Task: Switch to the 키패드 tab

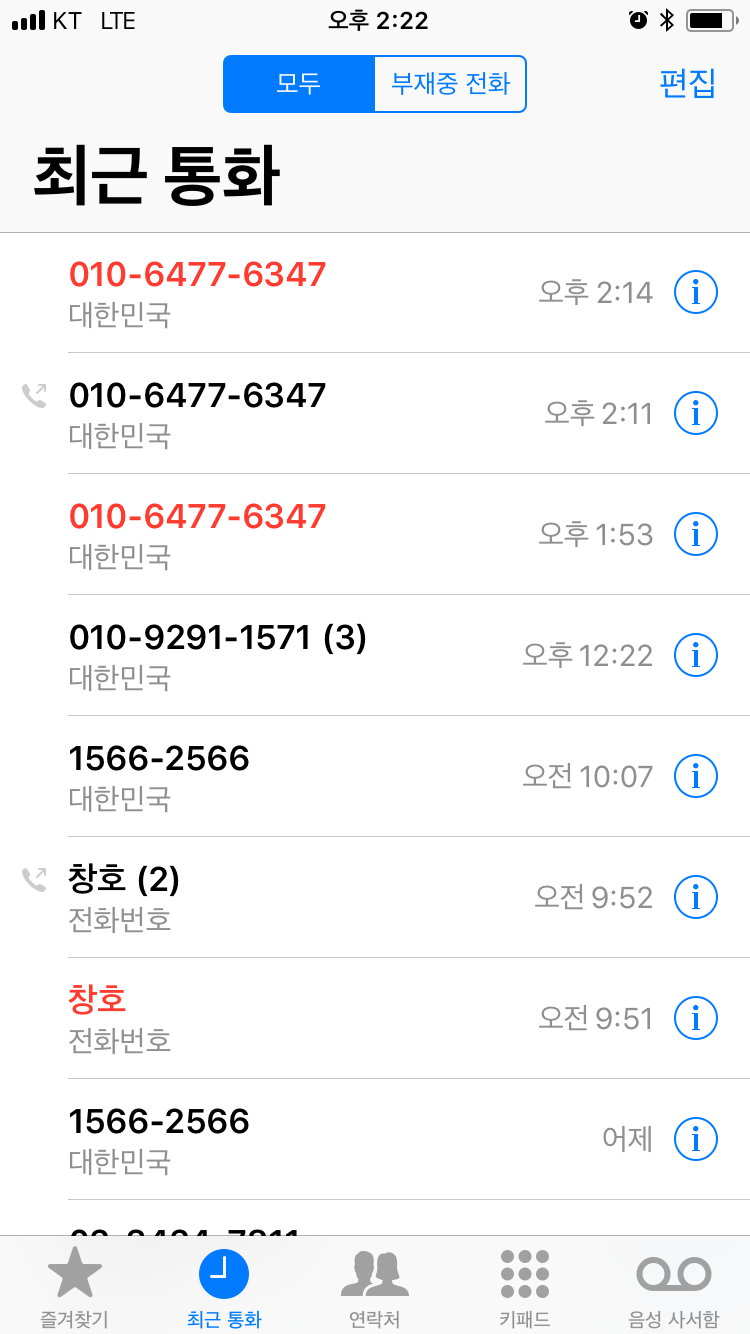Action: pyautogui.click(x=525, y=1287)
